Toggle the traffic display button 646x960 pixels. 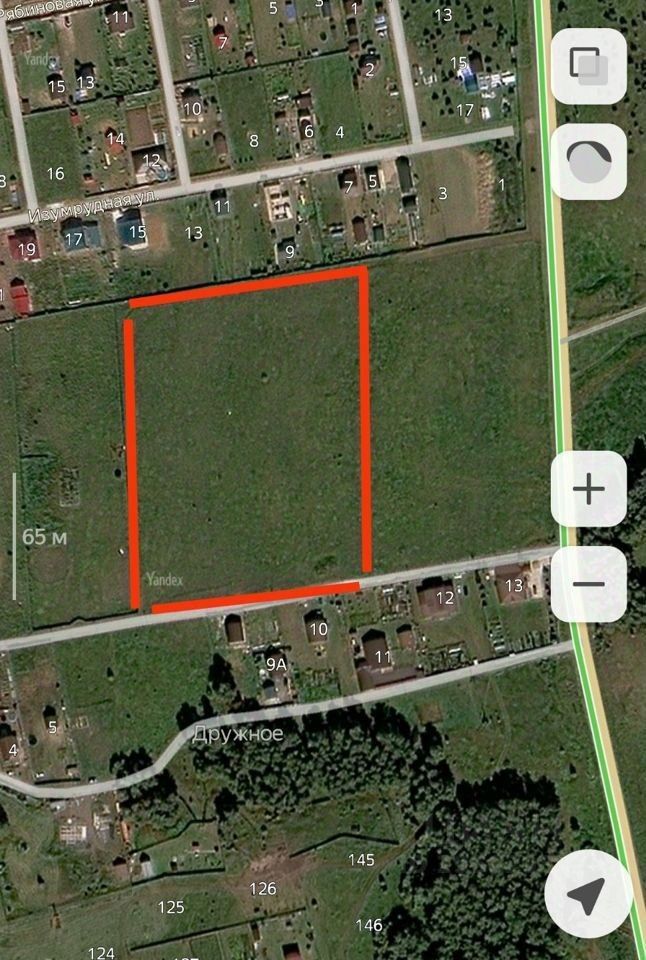point(589,160)
